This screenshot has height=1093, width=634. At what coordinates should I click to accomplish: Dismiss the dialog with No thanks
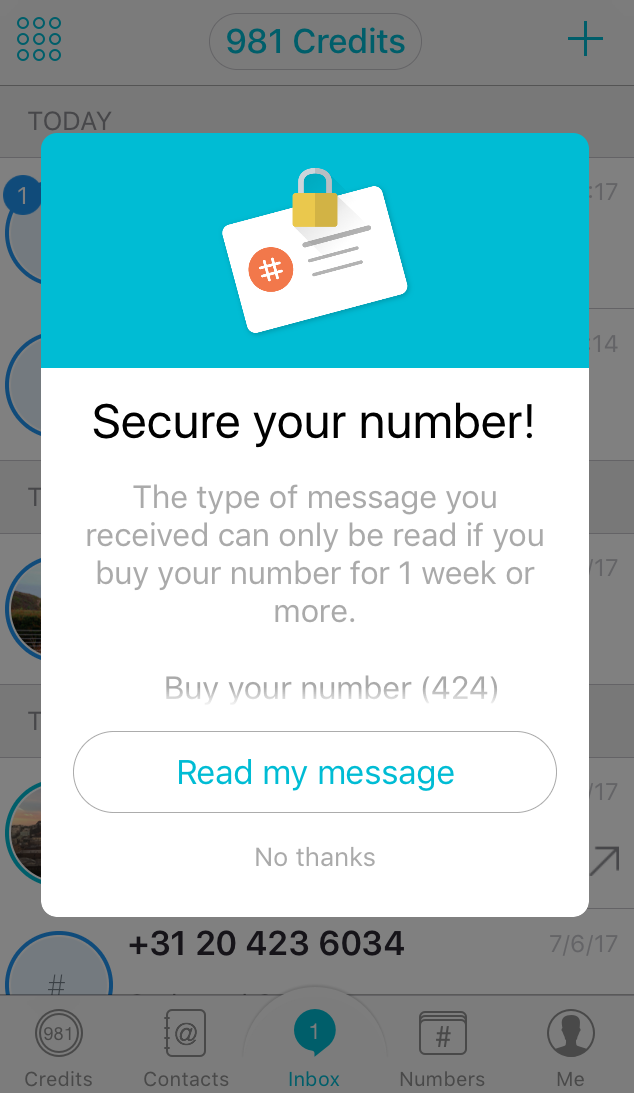pos(315,857)
